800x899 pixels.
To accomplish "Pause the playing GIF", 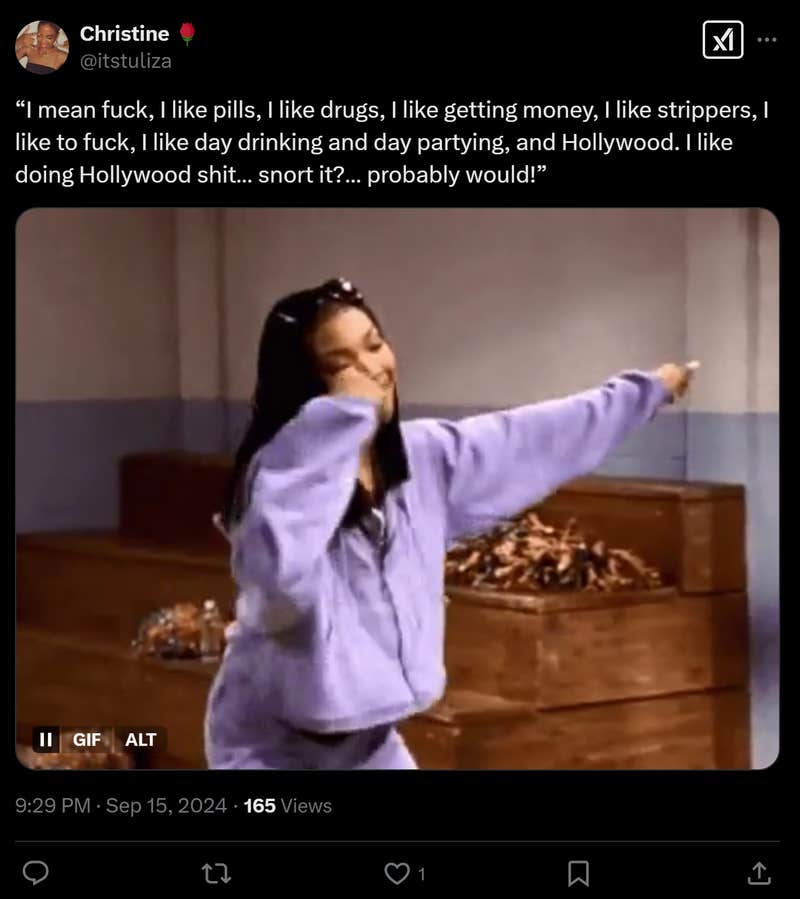I will click(45, 740).
